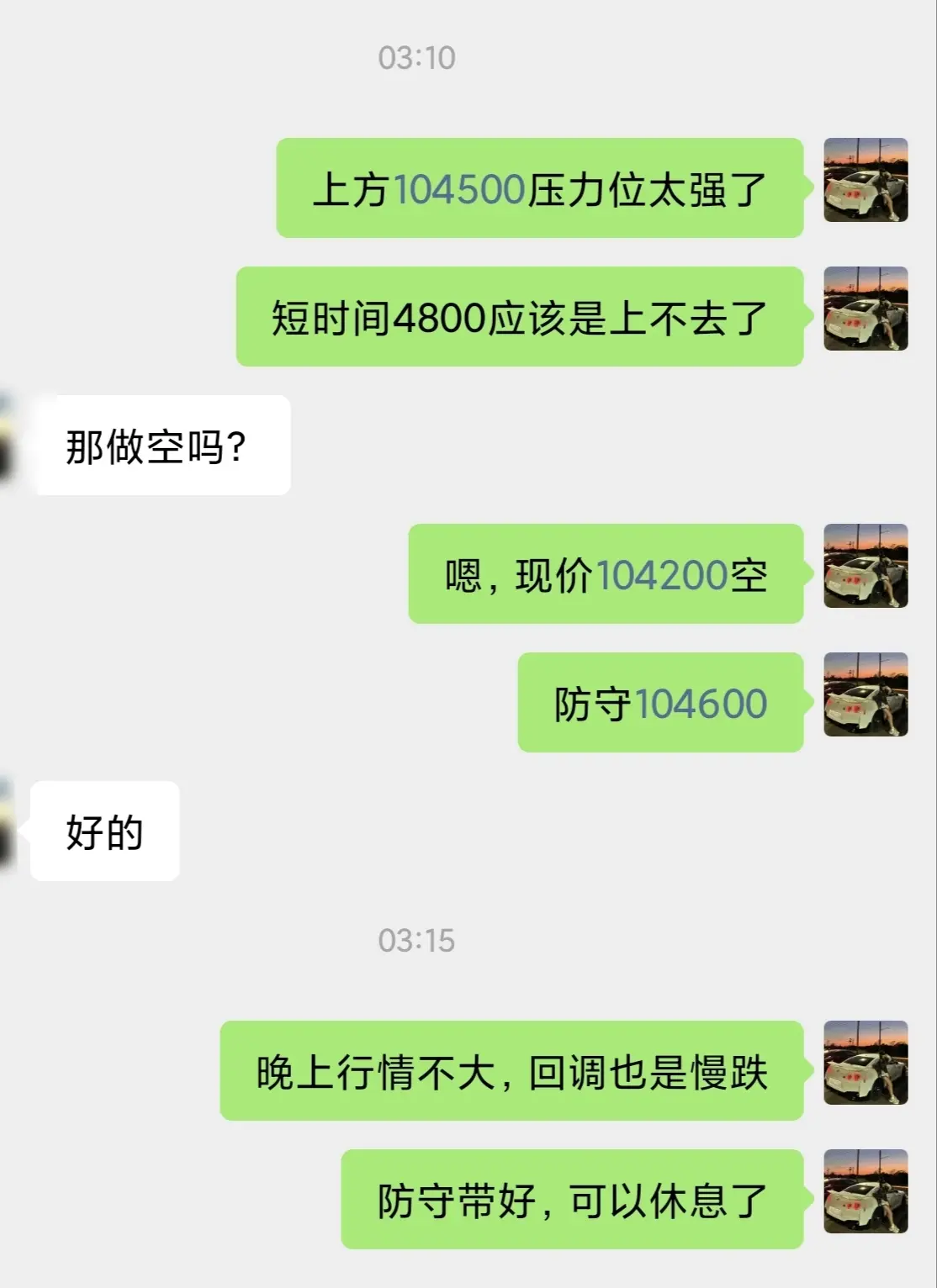Select the 嗯，现价104200空 message
Image resolution: width=937 pixels, height=1288 pixels.
point(606,576)
